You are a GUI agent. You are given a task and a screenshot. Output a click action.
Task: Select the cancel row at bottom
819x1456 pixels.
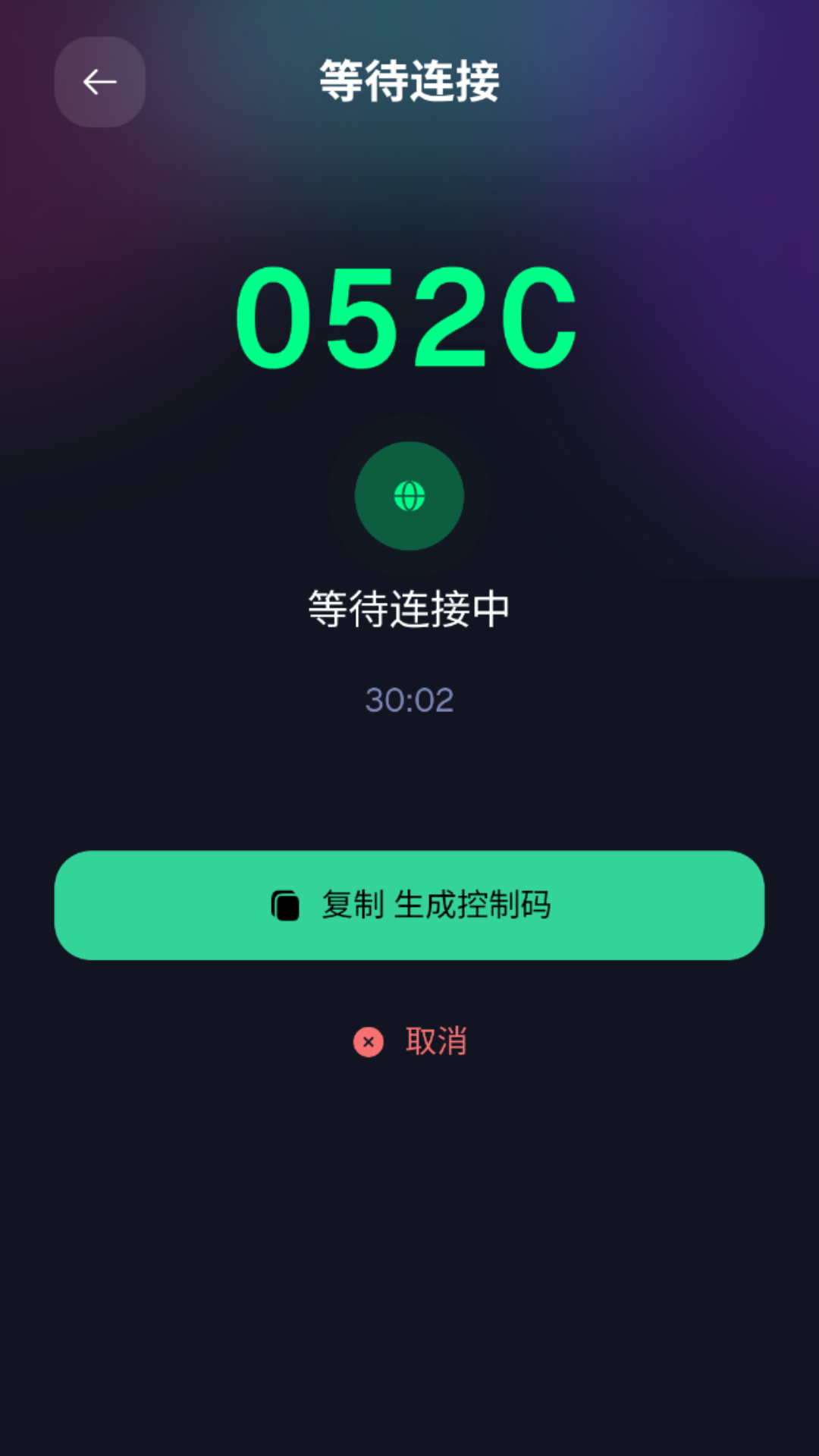[413, 1042]
